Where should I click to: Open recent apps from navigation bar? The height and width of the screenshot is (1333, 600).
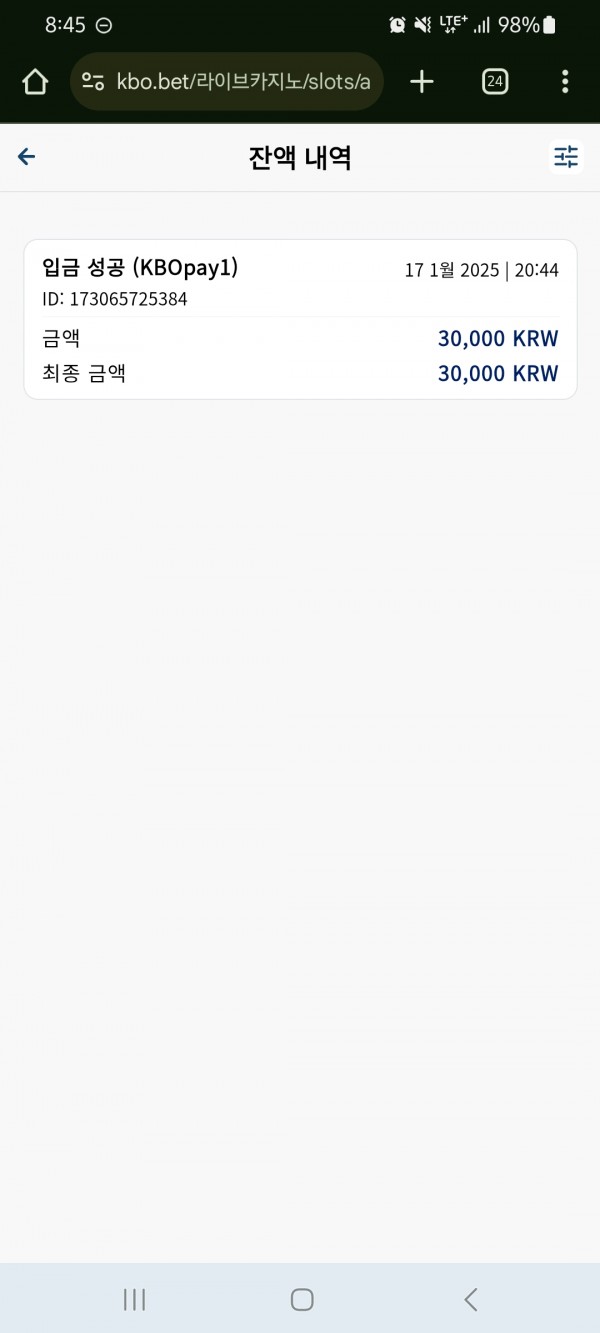pos(134,1299)
